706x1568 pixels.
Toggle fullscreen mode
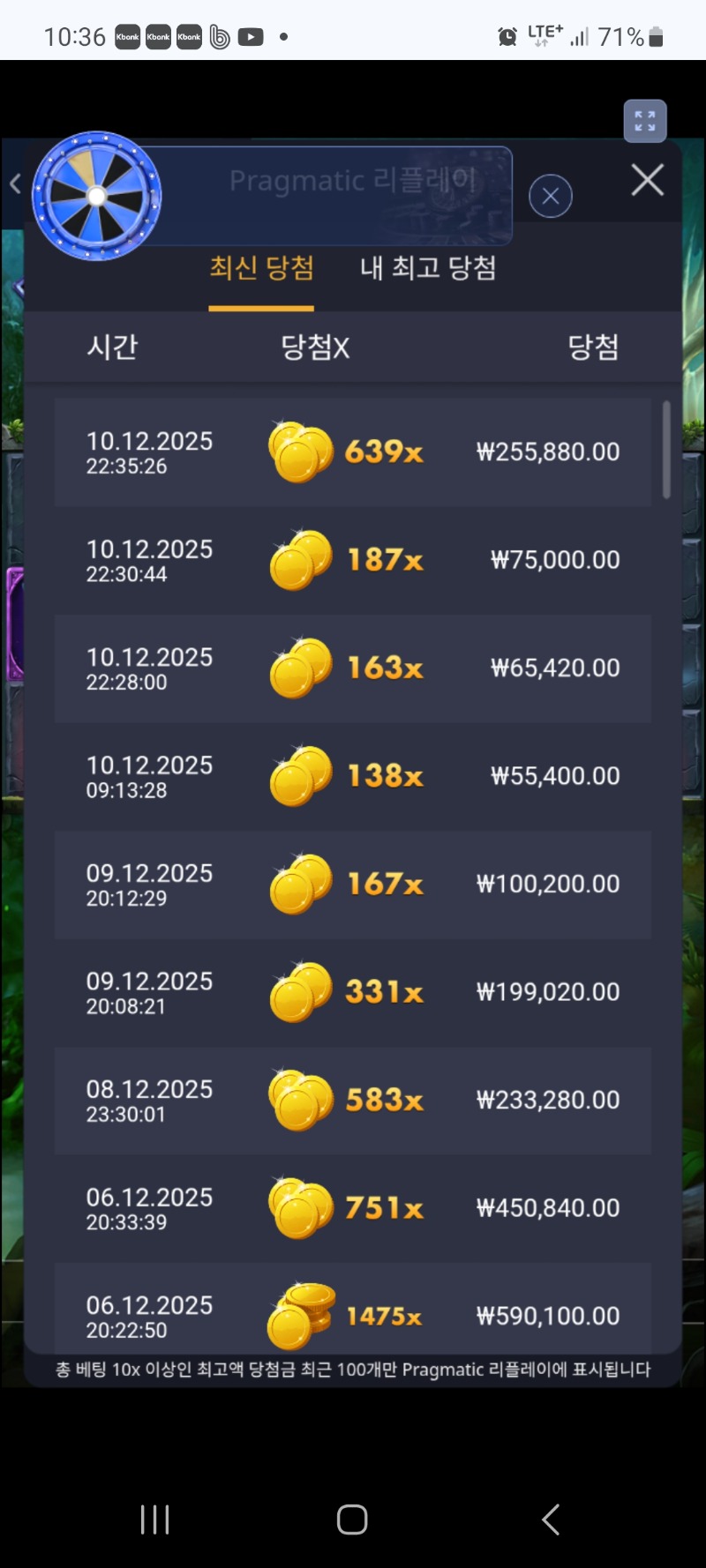tap(645, 121)
